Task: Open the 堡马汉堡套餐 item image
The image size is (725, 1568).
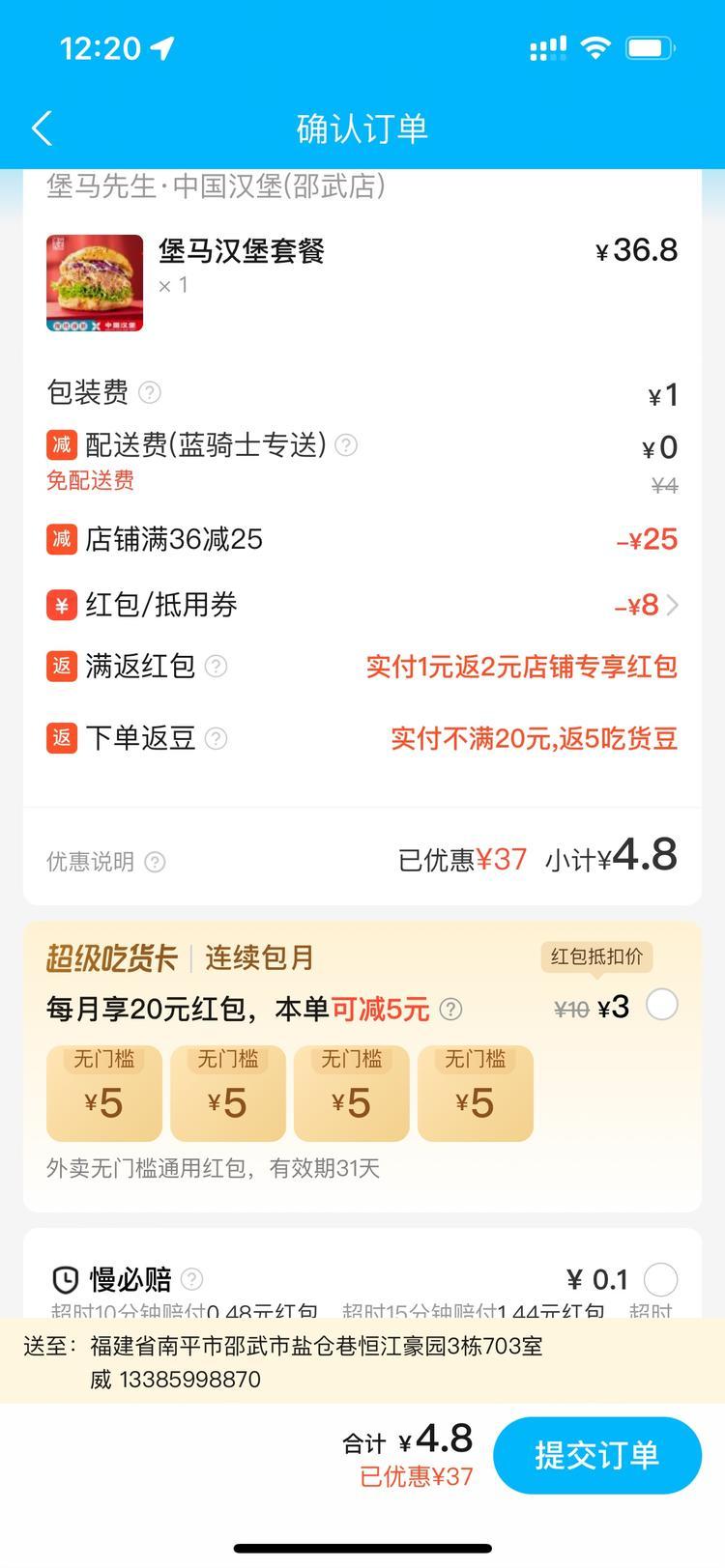Action: (x=95, y=282)
